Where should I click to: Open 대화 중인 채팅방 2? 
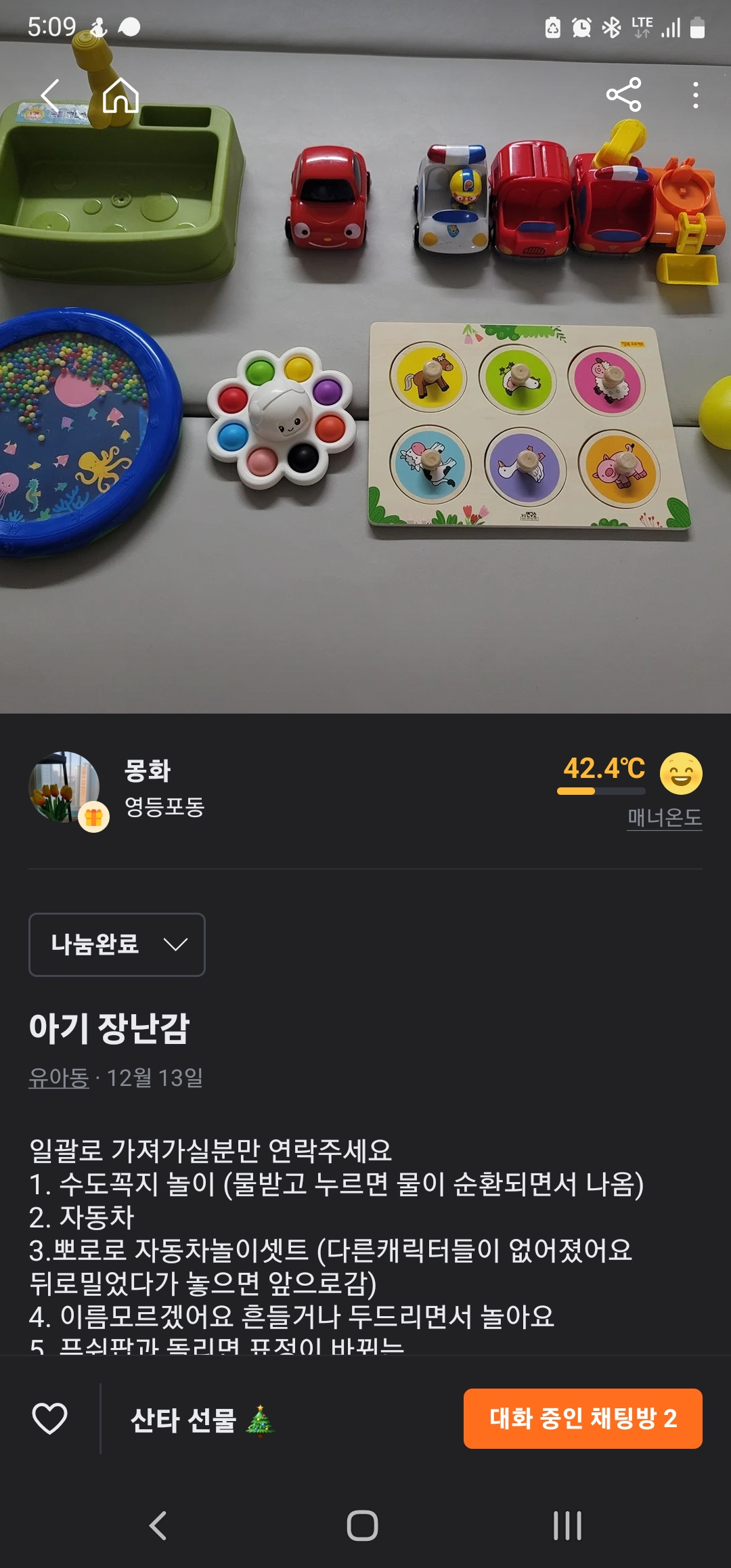tap(583, 1418)
